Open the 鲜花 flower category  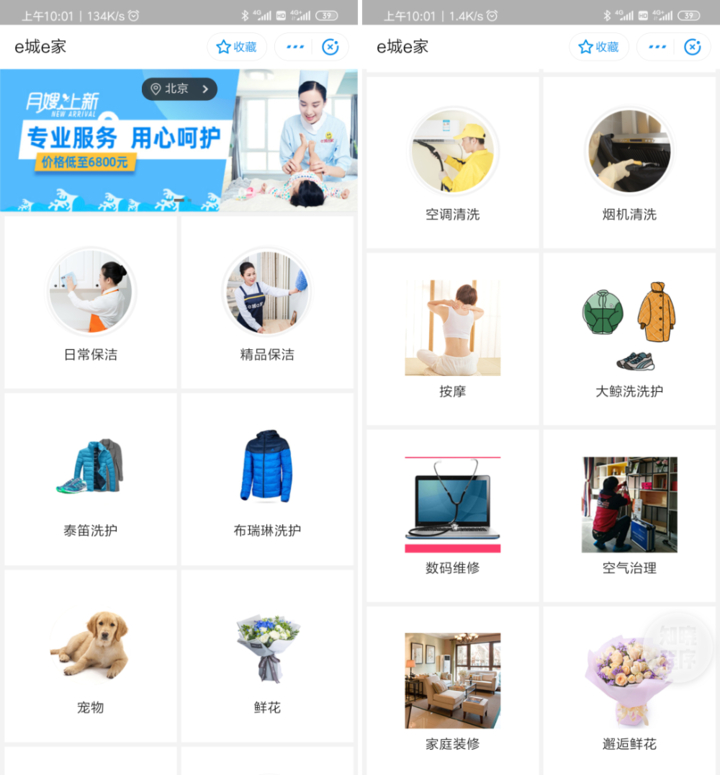pyautogui.click(x=267, y=657)
